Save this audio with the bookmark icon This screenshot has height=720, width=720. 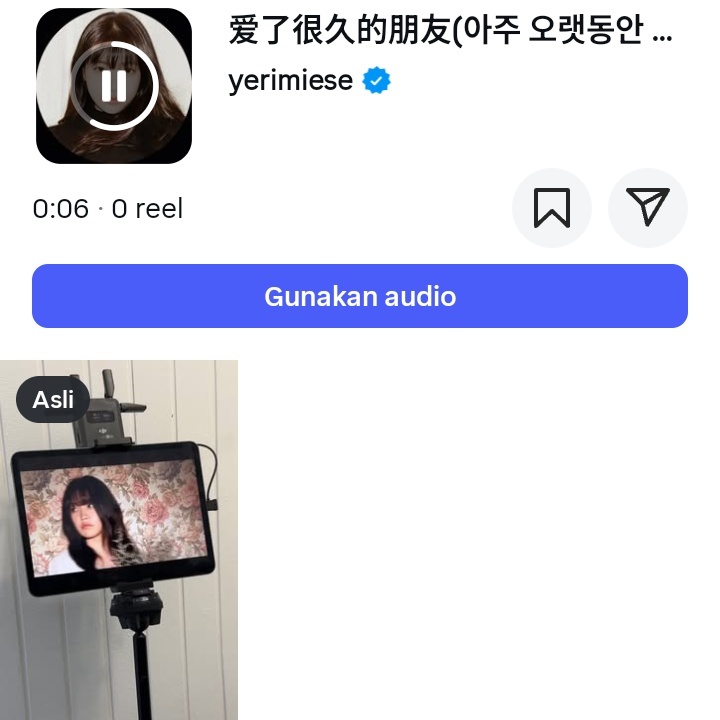click(x=551, y=208)
